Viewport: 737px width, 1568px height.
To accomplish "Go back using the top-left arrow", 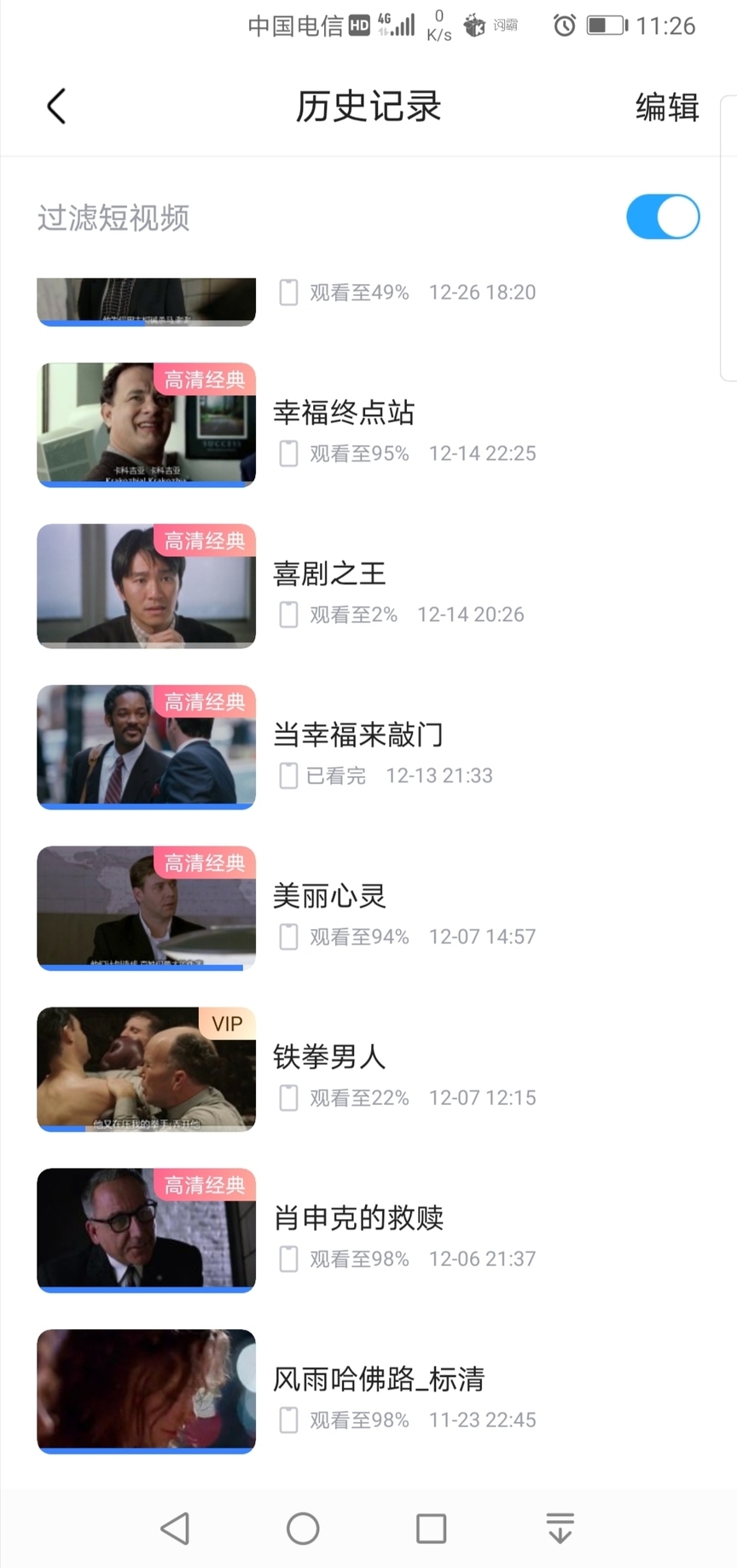I will [x=56, y=107].
